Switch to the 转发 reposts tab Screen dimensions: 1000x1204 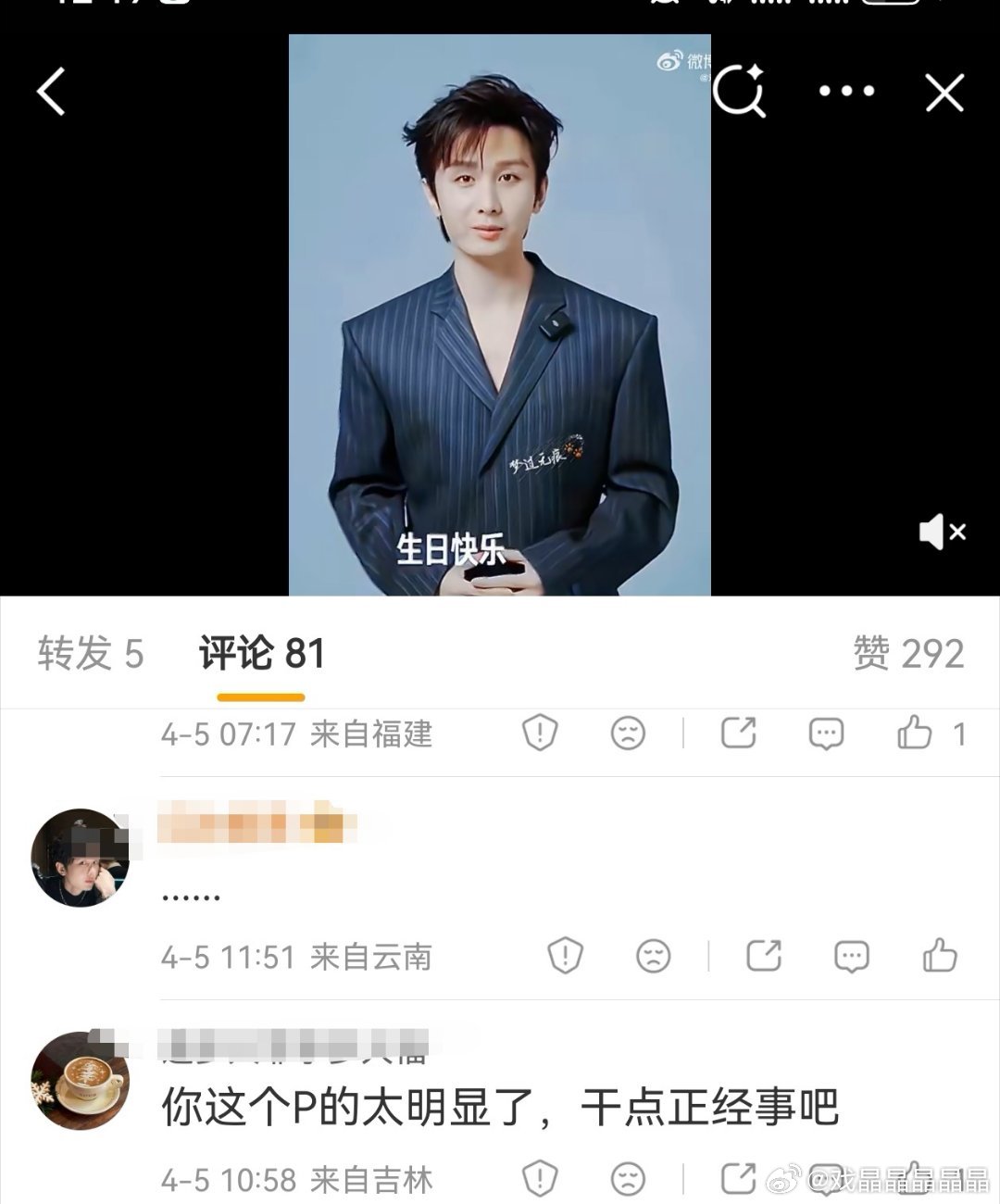pos(90,654)
